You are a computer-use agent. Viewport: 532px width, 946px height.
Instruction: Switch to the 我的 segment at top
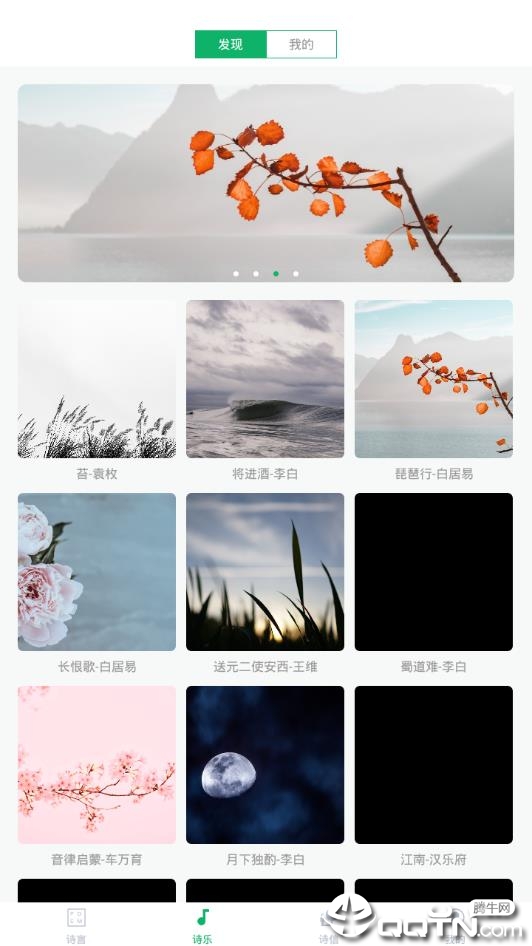(x=301, y=44)
